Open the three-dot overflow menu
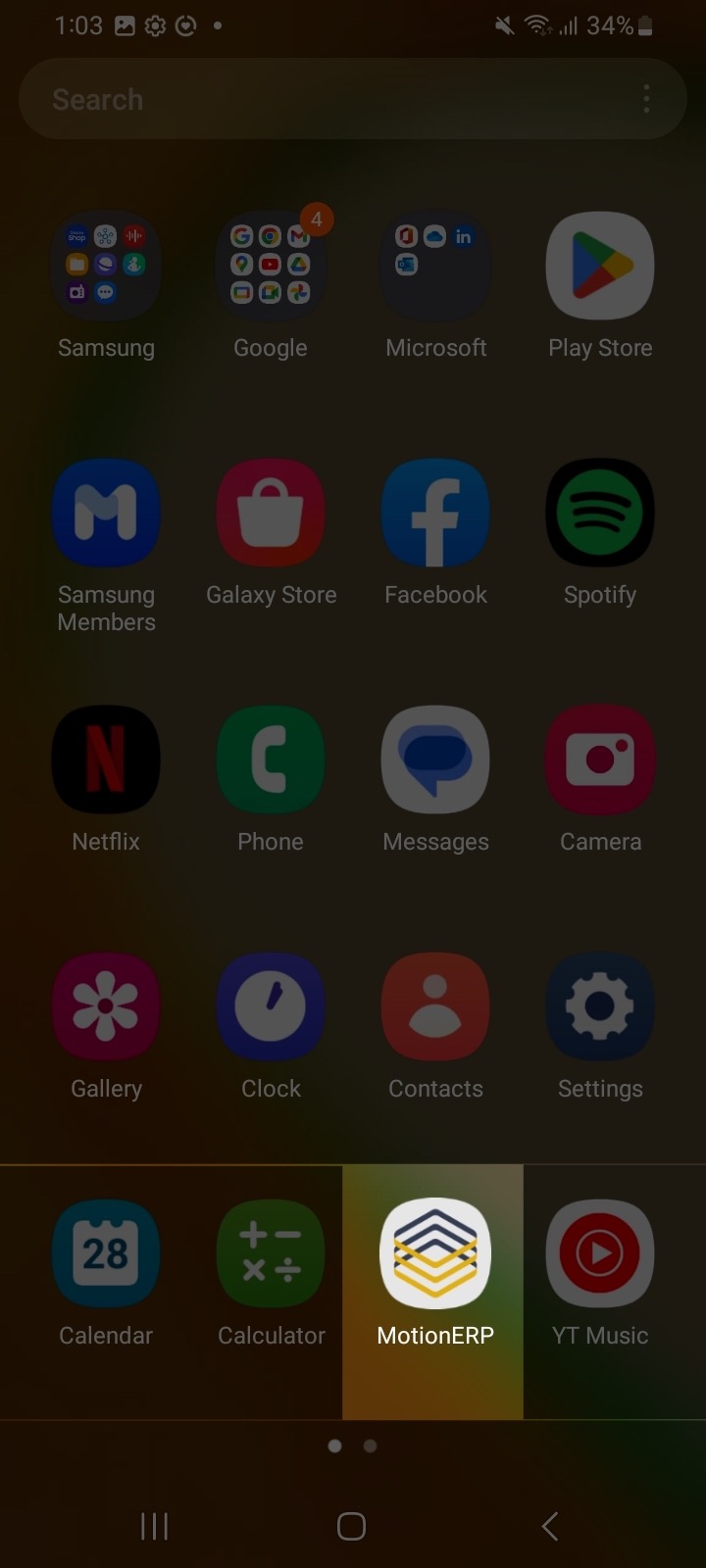The width and height of the screenshot is (706, 1568). [x=646, y=99]
